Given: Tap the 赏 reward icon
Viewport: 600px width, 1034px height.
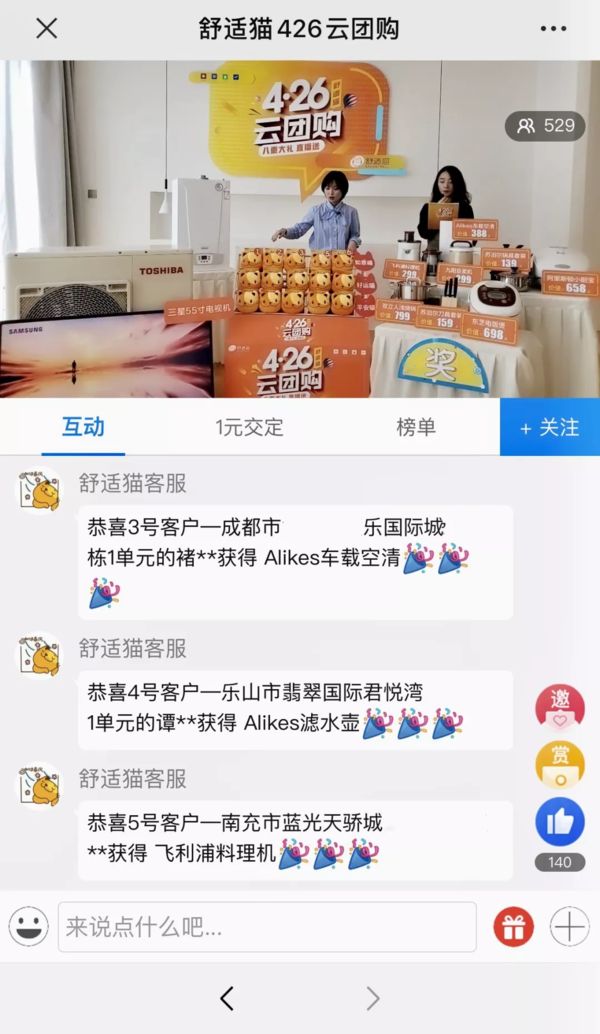Looking at the screenshot, I should (559, 765).
